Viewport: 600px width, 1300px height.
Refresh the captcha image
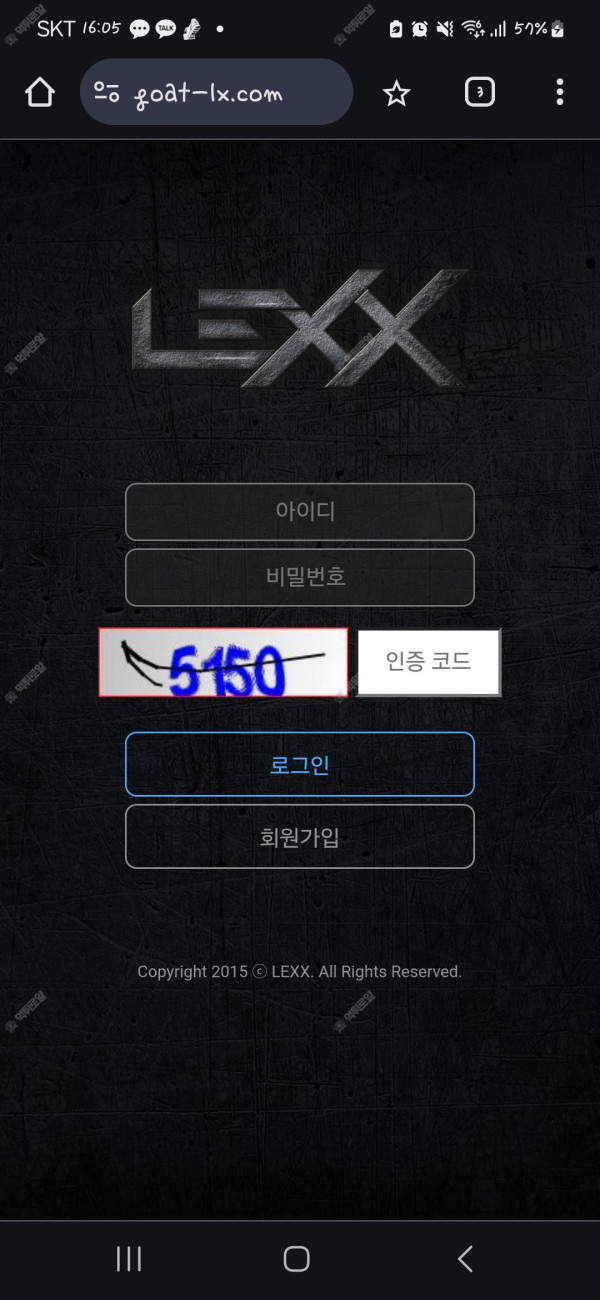click(x=223, y=662)
